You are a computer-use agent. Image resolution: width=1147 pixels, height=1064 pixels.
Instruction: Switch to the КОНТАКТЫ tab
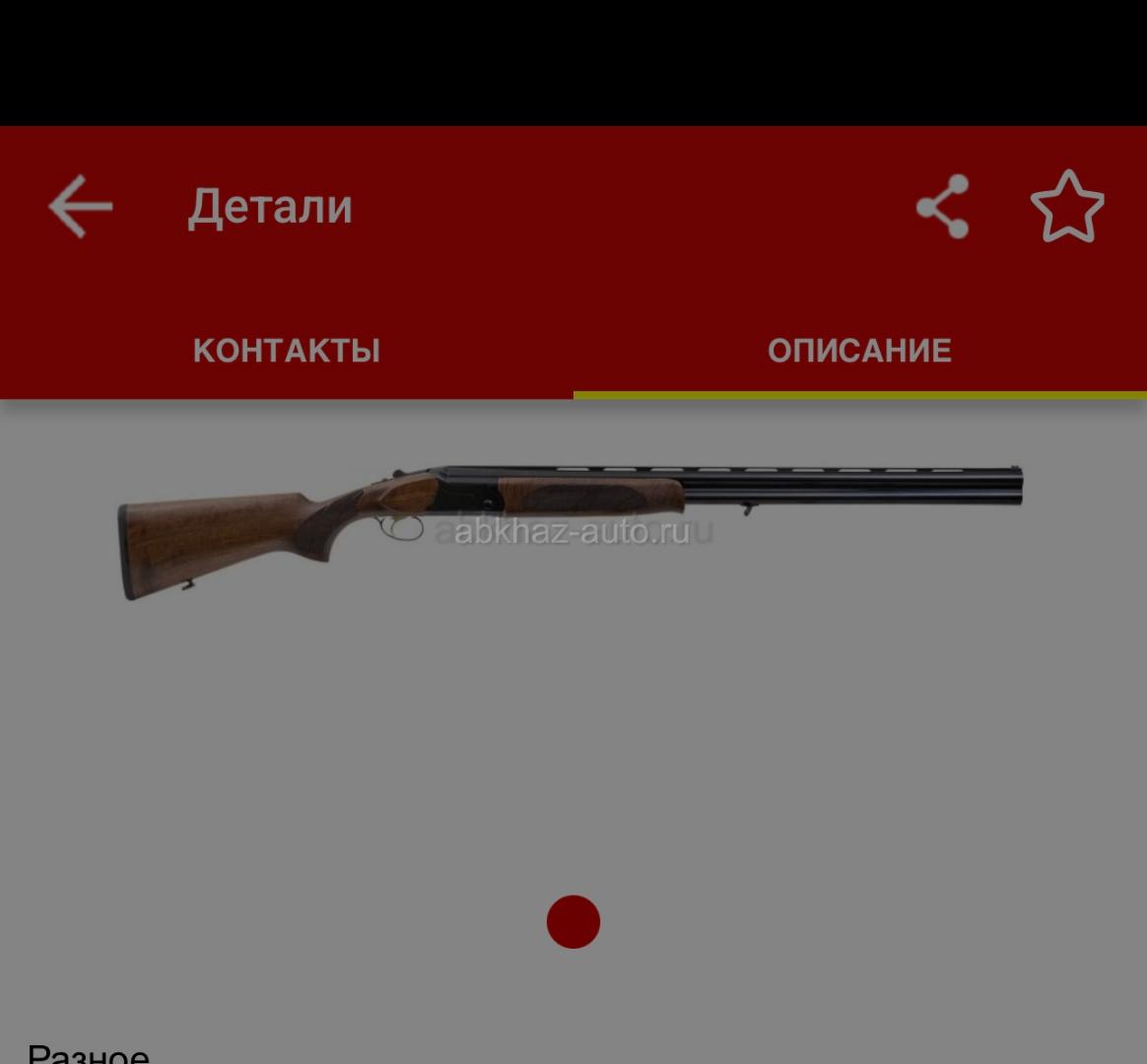[x=286, y=351]
